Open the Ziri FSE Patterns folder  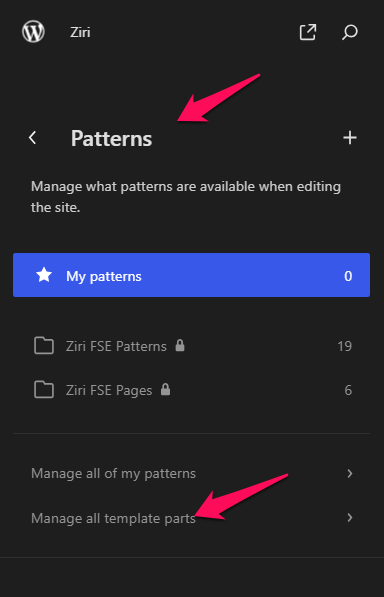pyautogui.click(x=191, y=346)
